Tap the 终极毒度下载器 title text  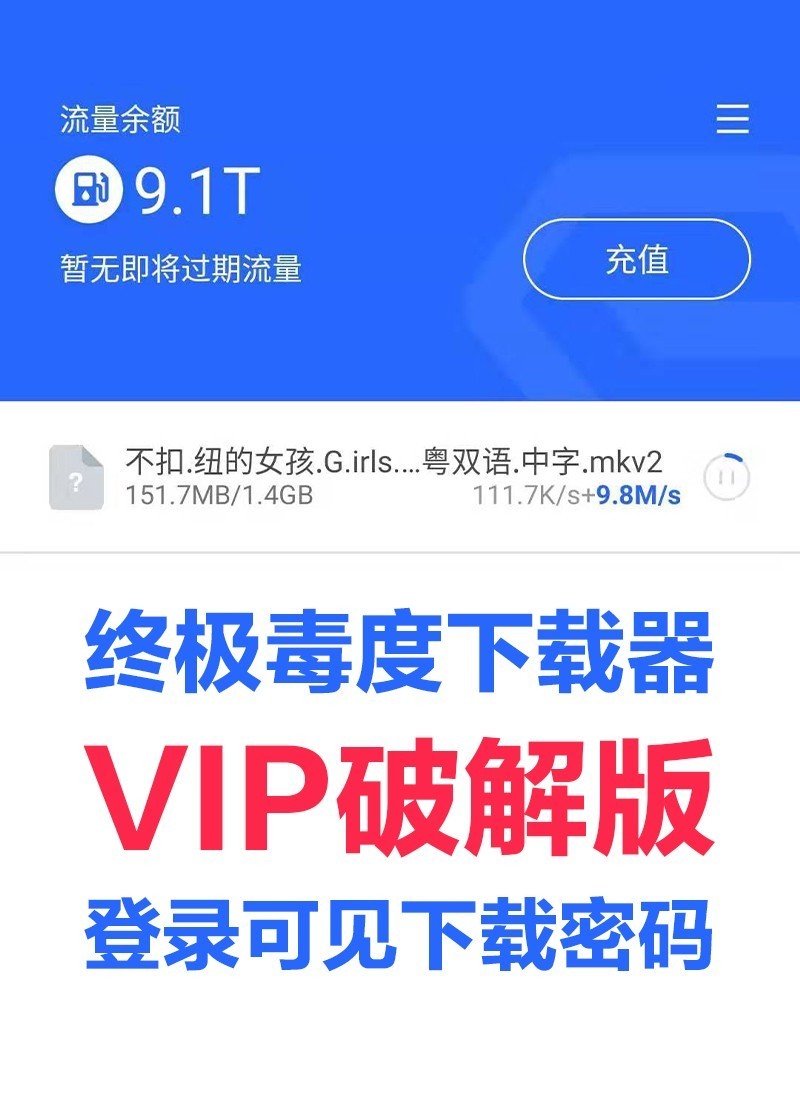[399, 650]
